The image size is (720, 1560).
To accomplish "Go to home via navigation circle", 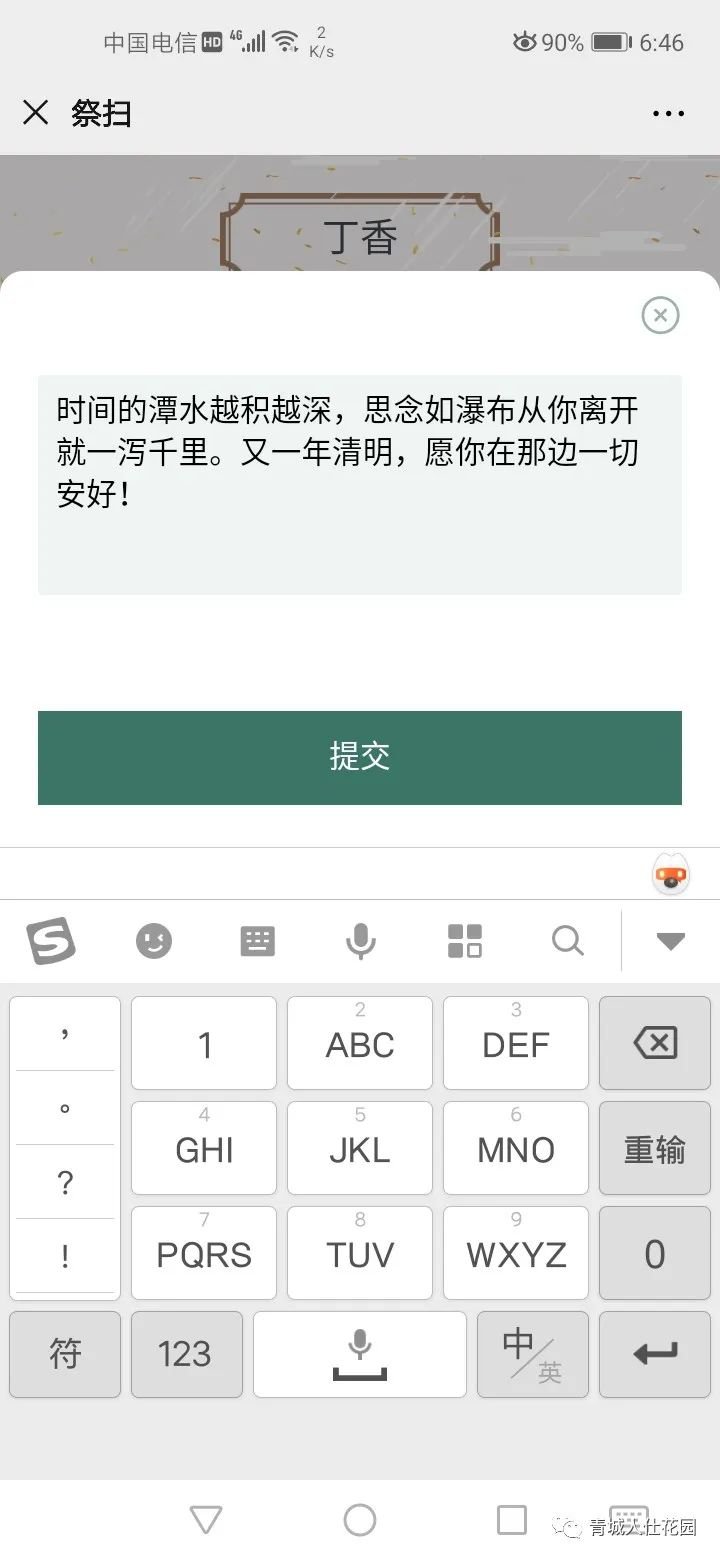I will point(360,1520).
